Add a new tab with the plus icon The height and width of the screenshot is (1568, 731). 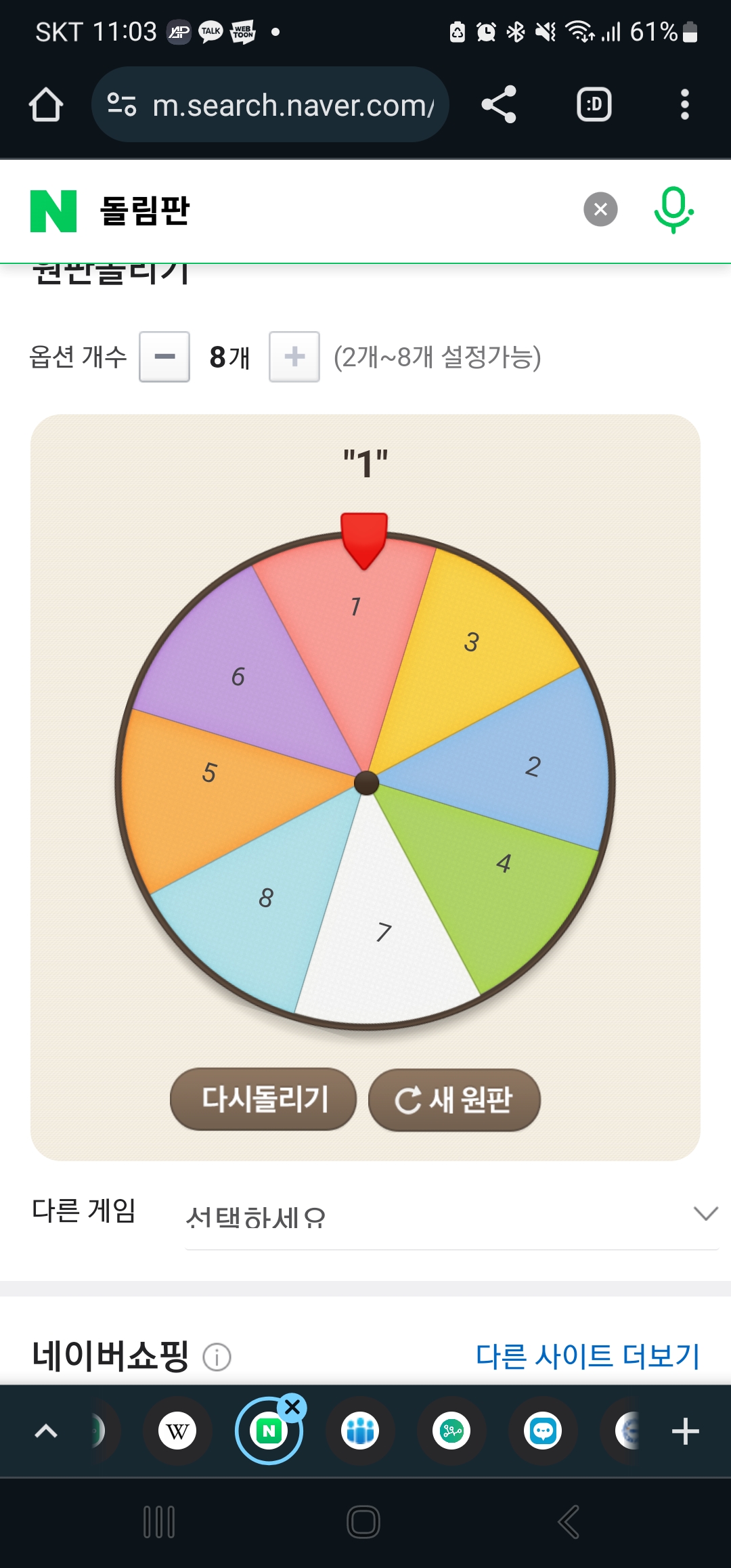click(x=685, y=1431)
